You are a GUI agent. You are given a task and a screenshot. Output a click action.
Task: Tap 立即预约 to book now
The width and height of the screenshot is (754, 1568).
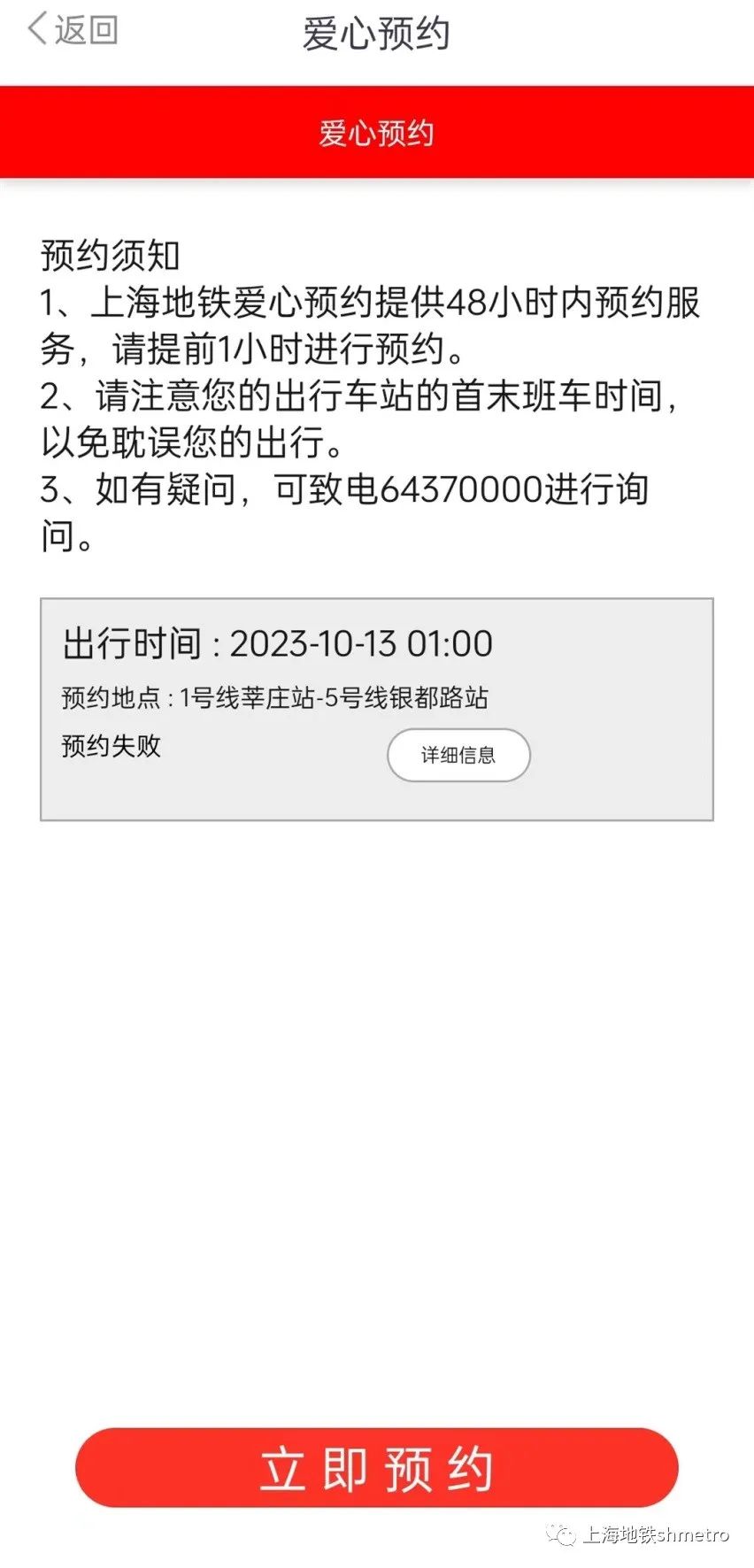tap(377, 1468)
